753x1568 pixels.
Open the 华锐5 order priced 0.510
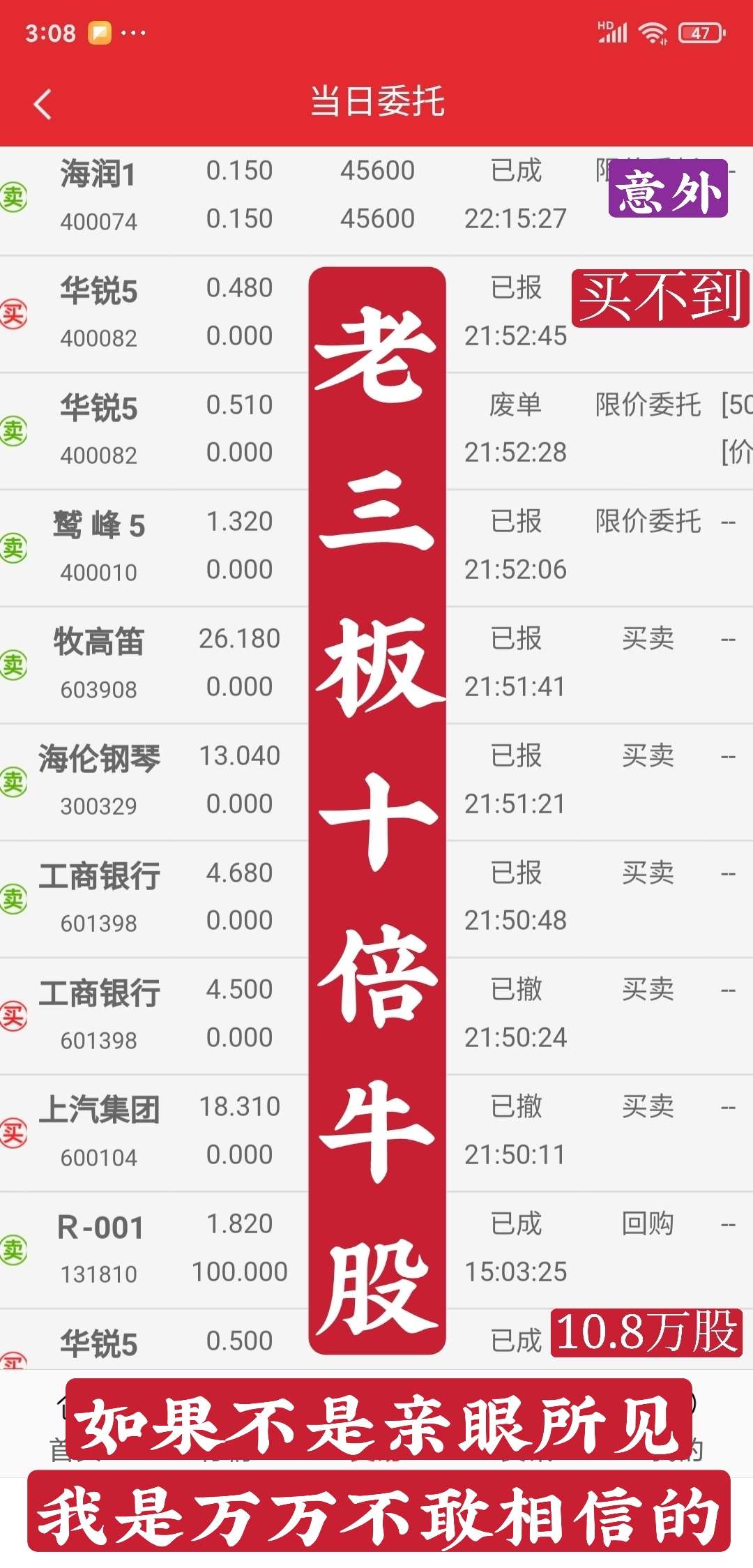[376, 431]
